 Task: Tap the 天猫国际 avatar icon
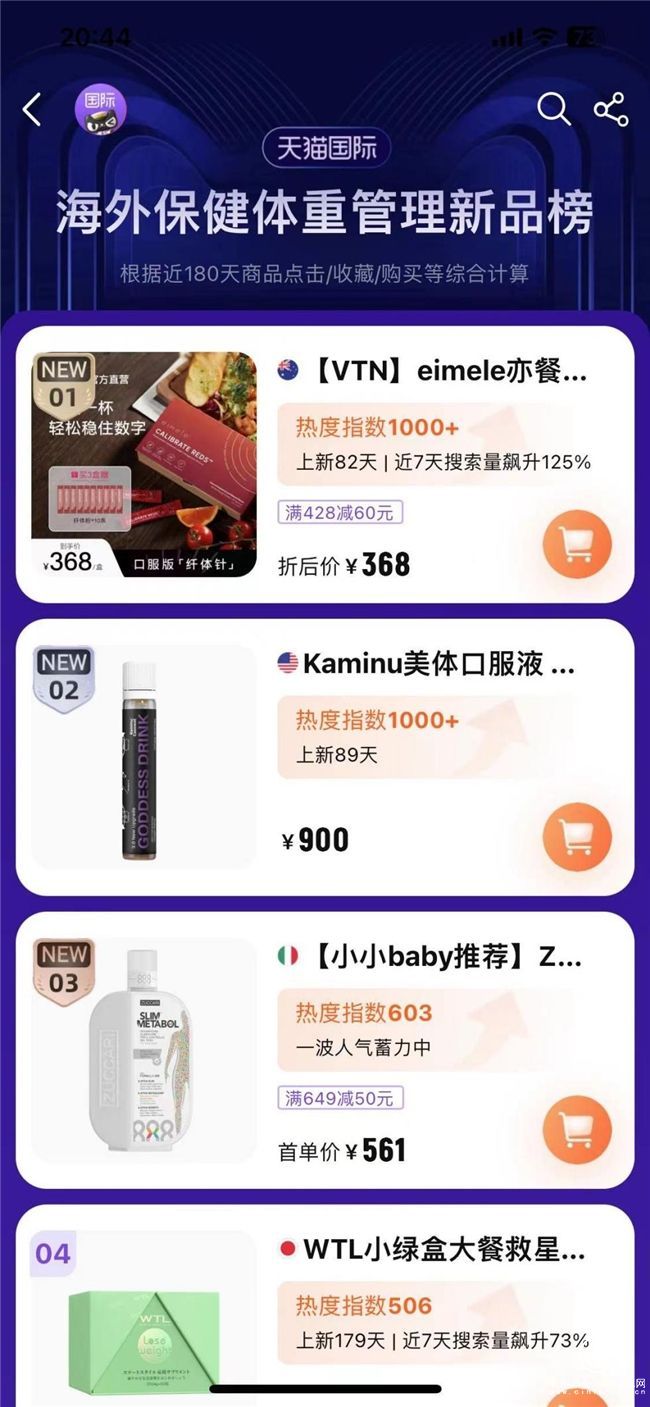(101, 111)
